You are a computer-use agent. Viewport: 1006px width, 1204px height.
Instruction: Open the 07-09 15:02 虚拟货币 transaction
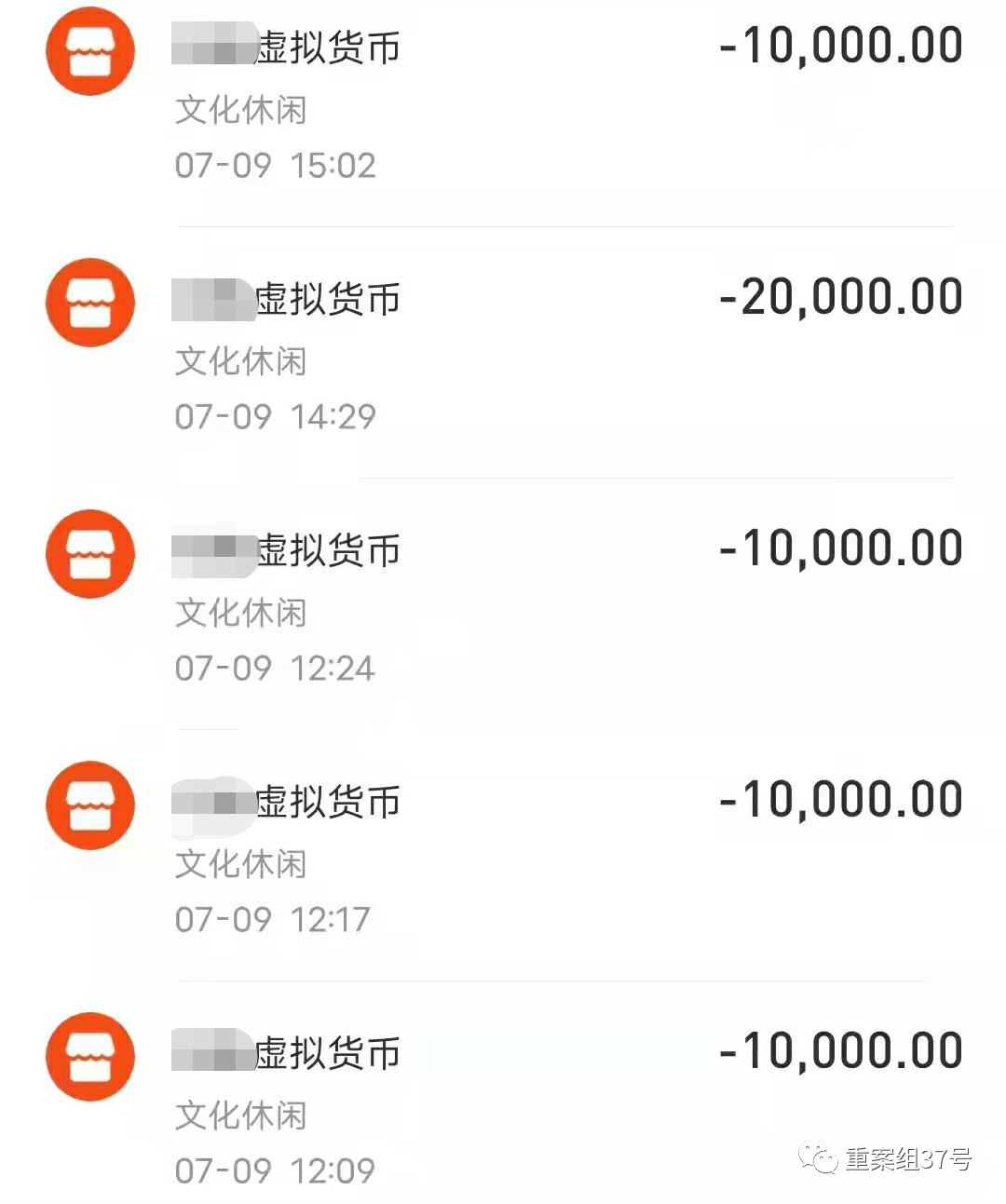pyautogui.click(x=503, y=102)
